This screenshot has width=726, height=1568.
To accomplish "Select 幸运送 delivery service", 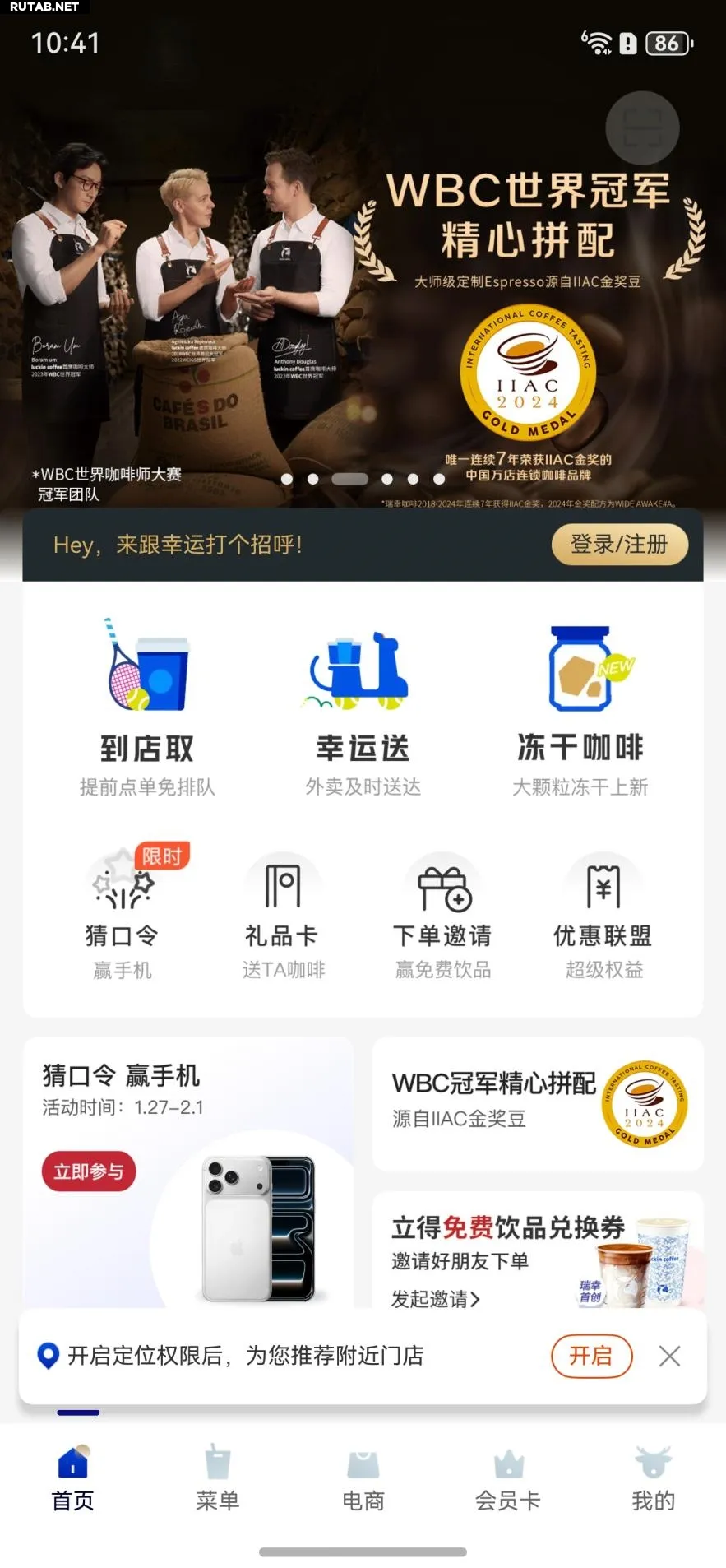I will click(362, 707).
